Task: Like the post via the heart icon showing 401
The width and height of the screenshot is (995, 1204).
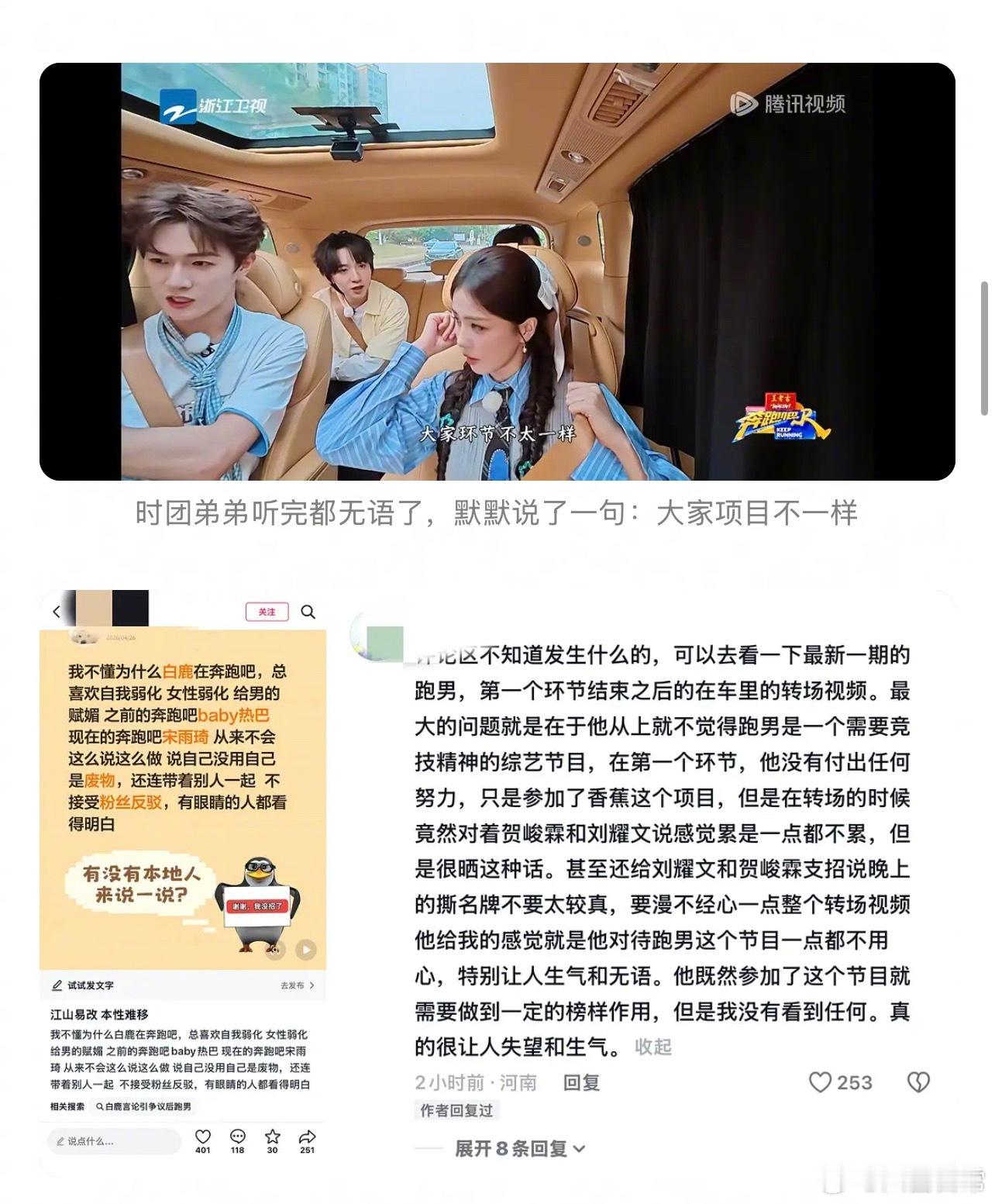Action: coord(202,1137)
